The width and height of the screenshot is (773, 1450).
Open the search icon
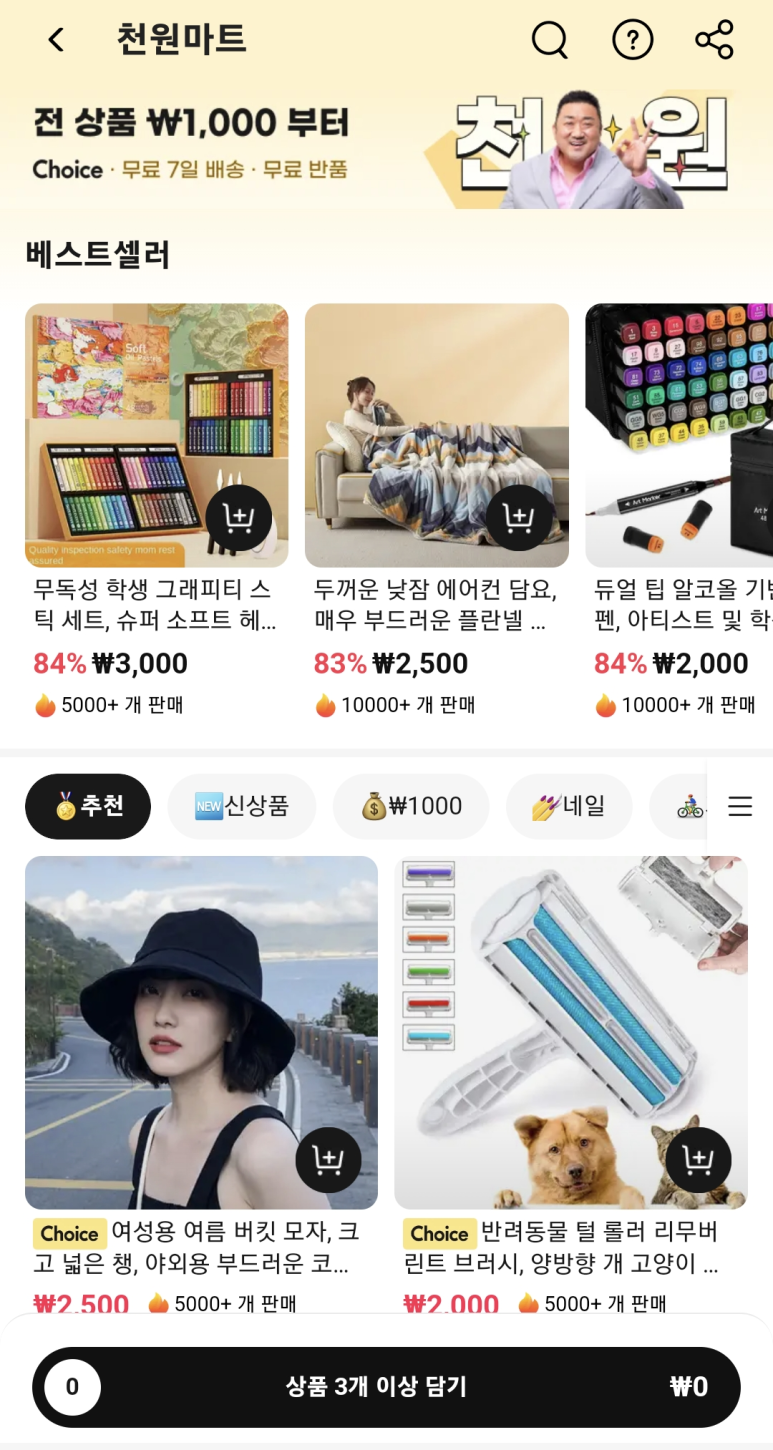[x=549, y=40]
